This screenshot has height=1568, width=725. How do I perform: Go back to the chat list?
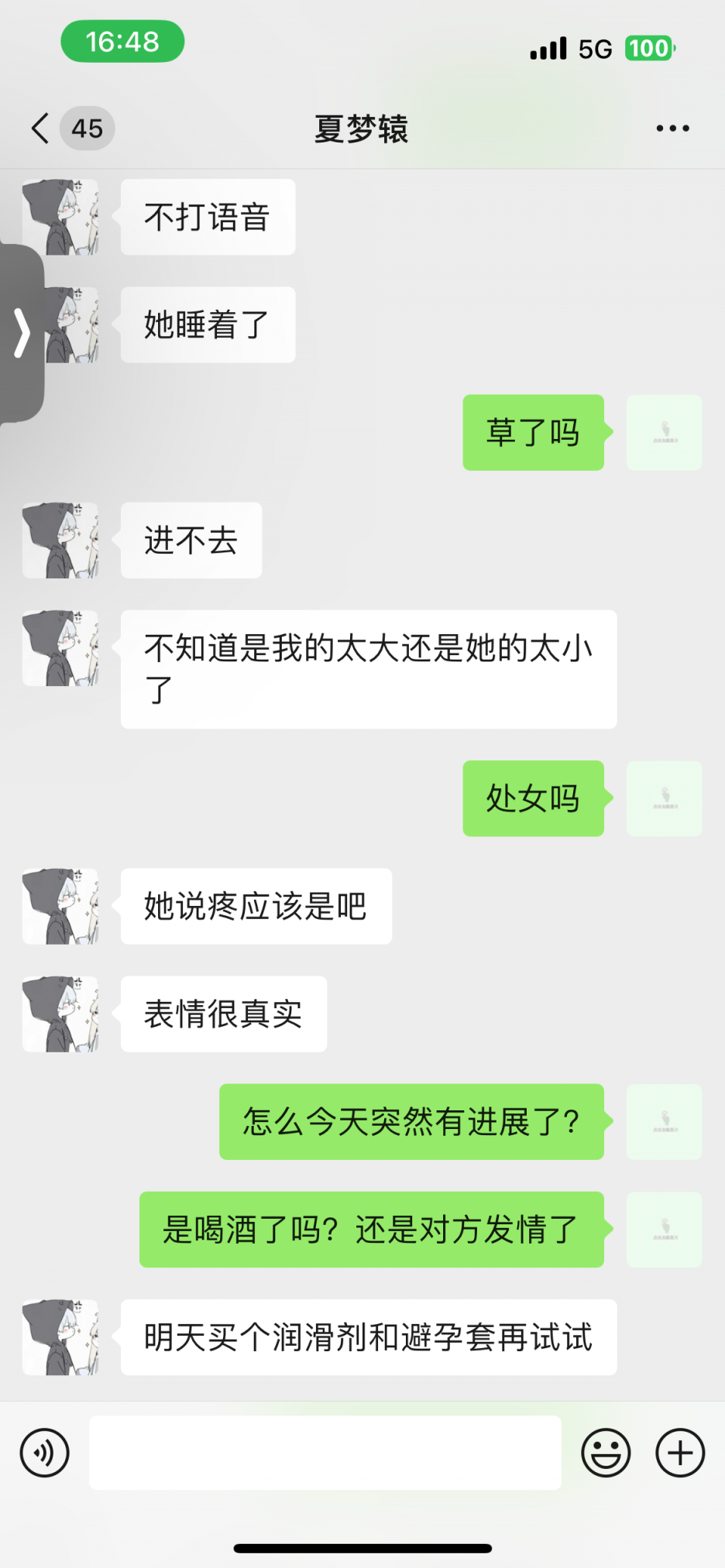click(x=40, y=129)
